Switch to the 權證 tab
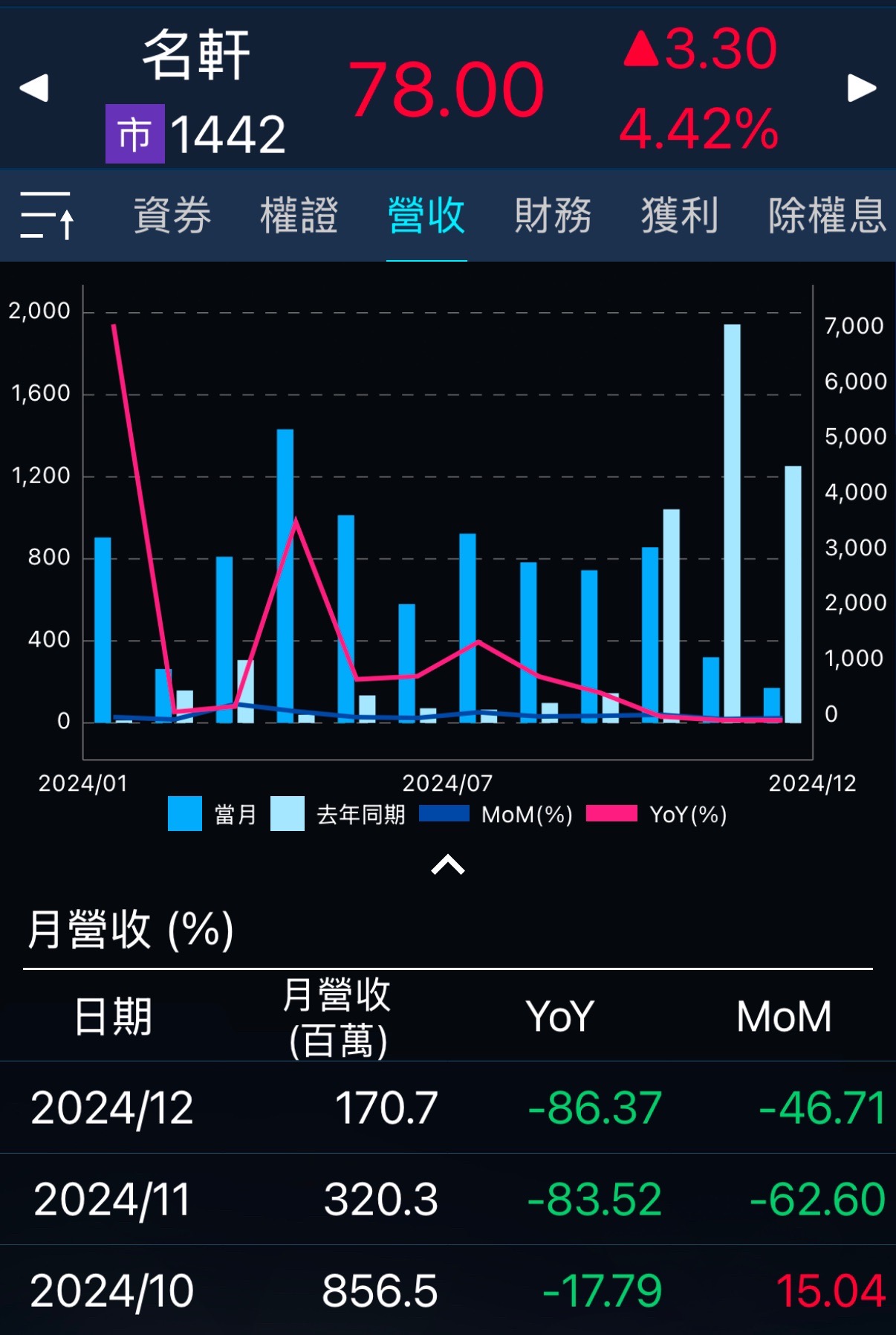The height and width of the screenshot is (1335, 896). pyautogui.click(x=299, y=216)
